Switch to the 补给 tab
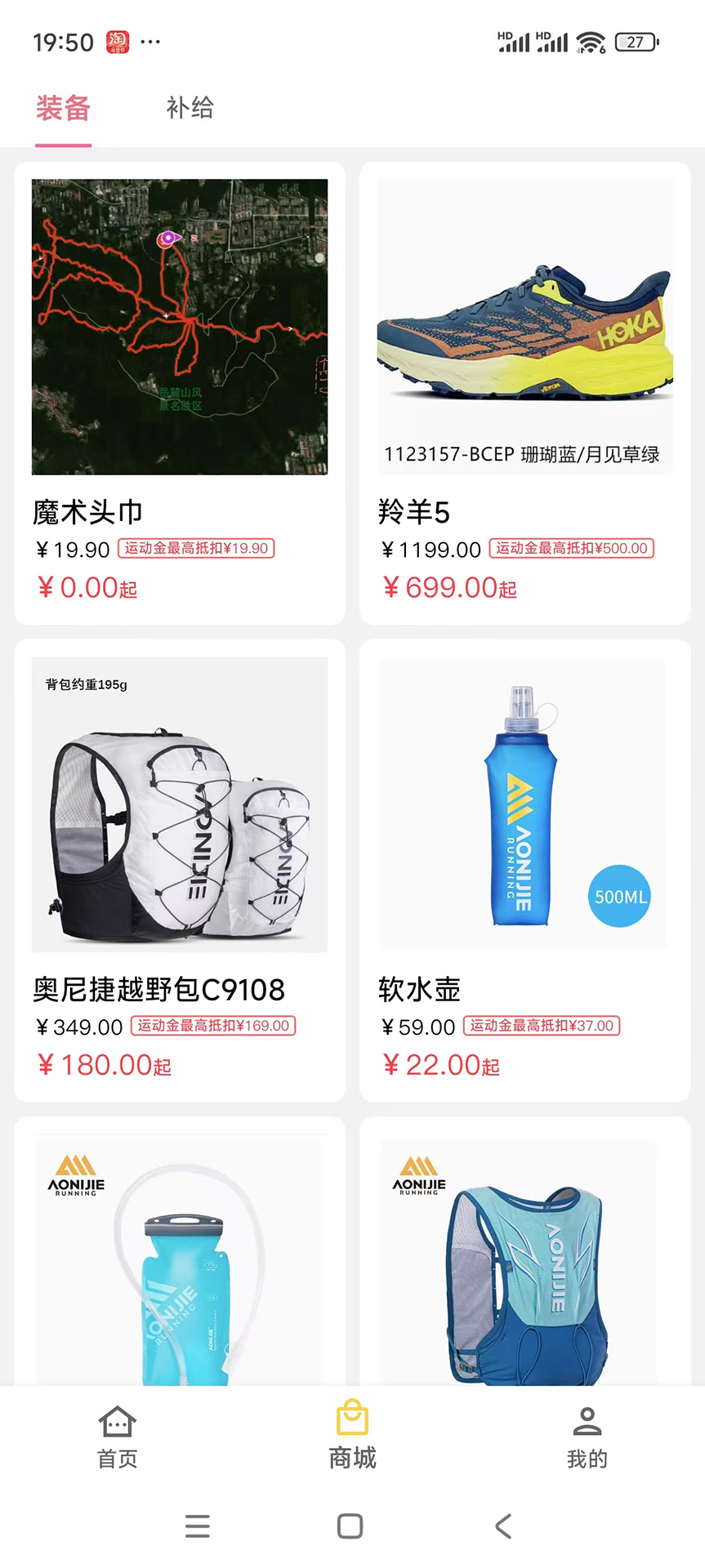The image size is (705, 1568). tap(190, 108)
